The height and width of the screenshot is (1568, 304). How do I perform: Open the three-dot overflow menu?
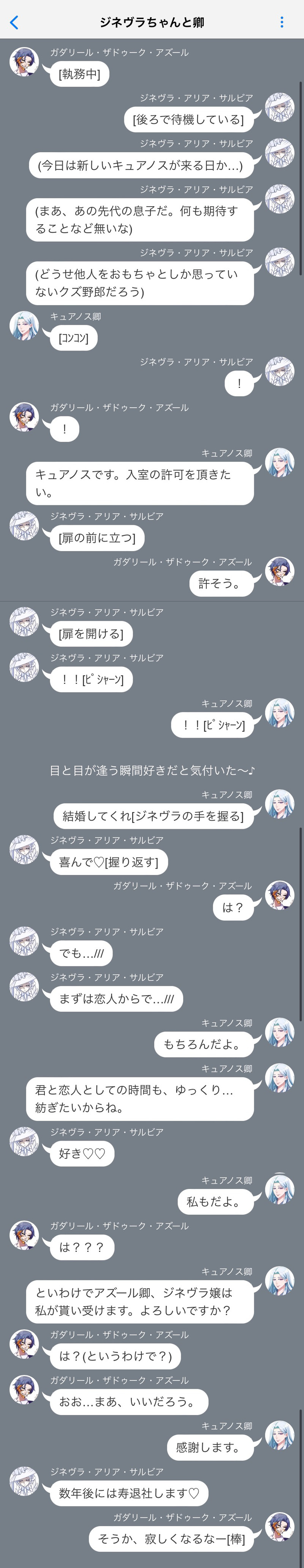click(282, 22)
